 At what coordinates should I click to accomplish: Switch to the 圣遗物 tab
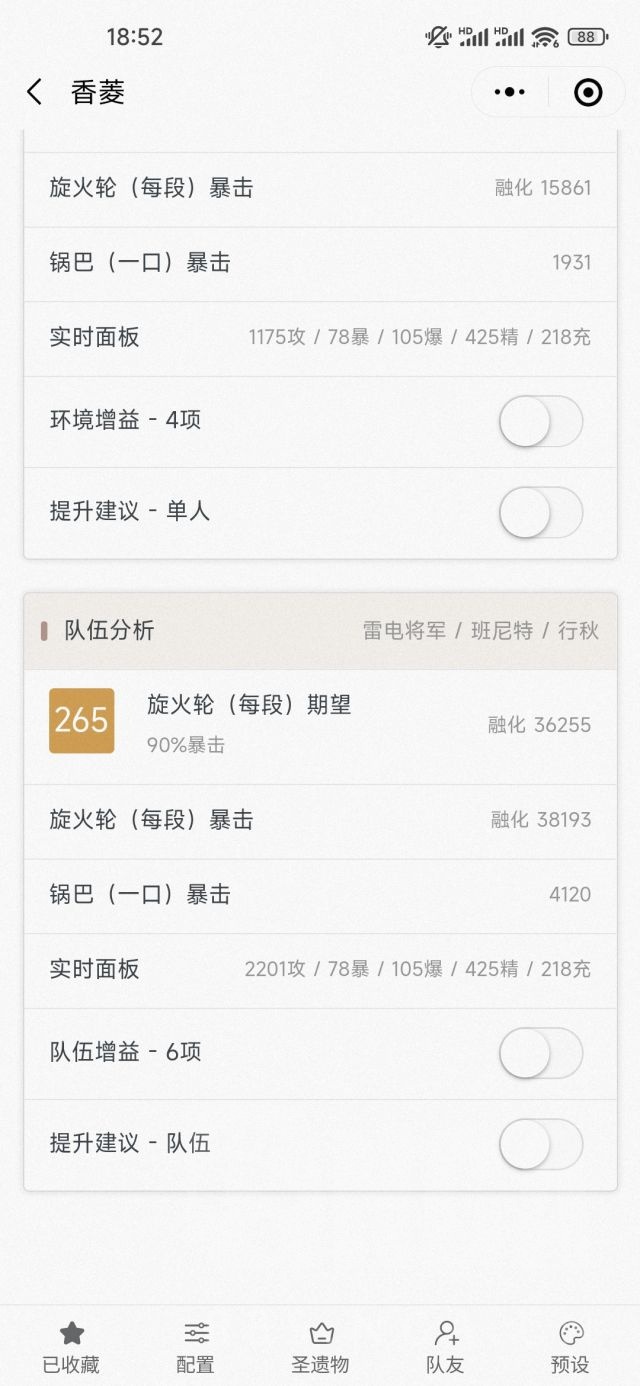point(320,1346)
